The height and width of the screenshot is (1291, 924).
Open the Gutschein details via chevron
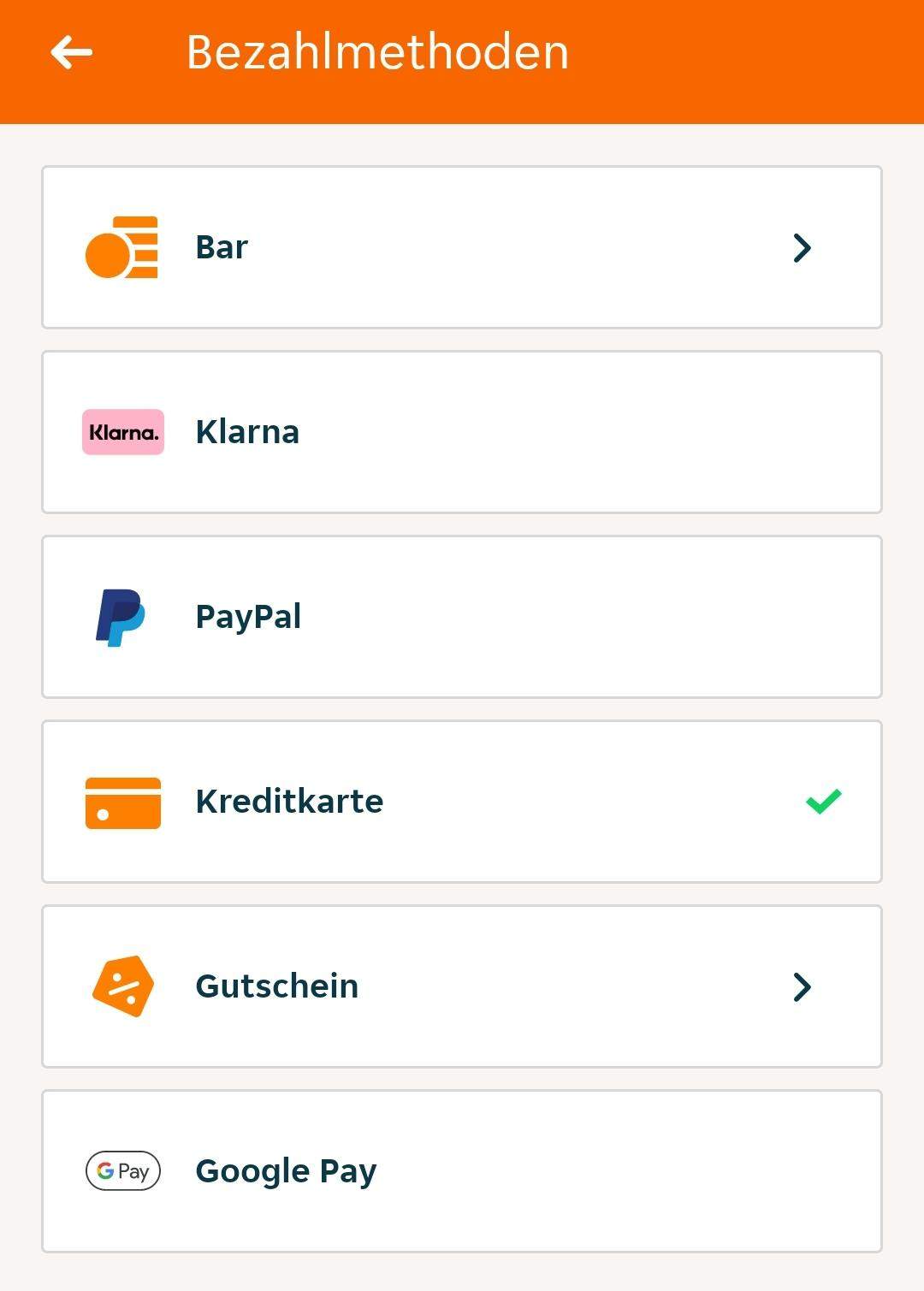pos(803,986)
